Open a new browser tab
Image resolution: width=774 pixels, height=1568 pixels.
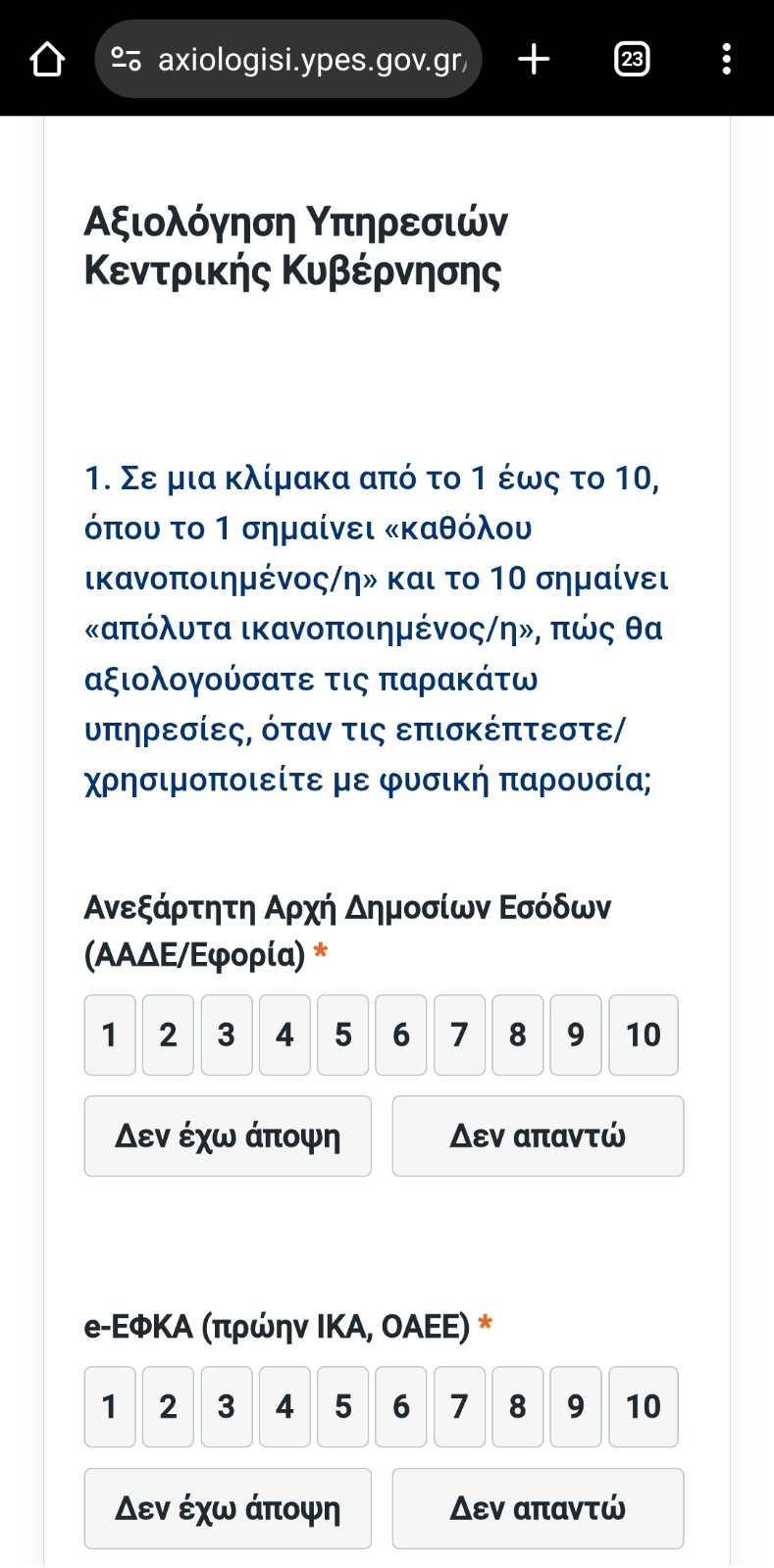534,60
